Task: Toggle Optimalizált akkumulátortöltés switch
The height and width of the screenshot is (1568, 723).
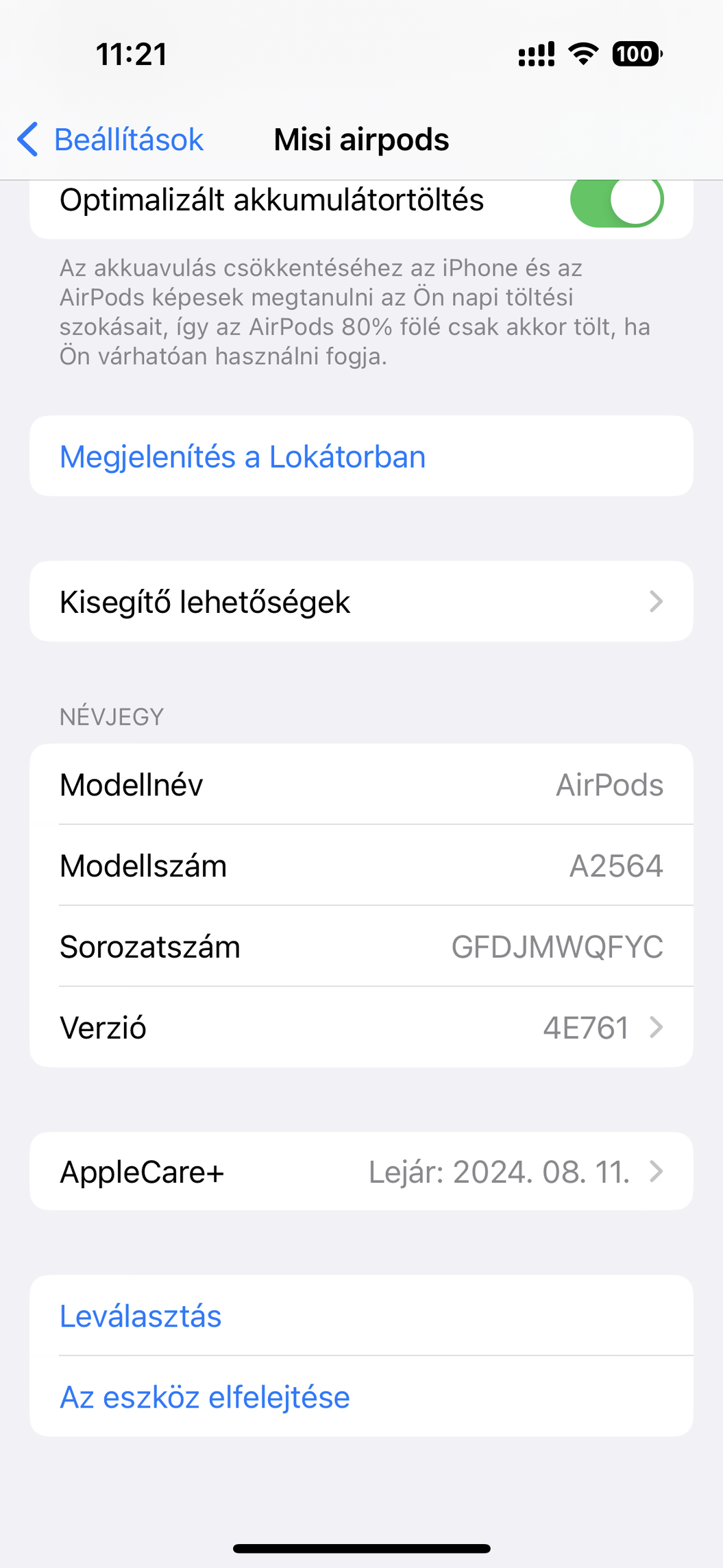Action: (x=616, y=201)
